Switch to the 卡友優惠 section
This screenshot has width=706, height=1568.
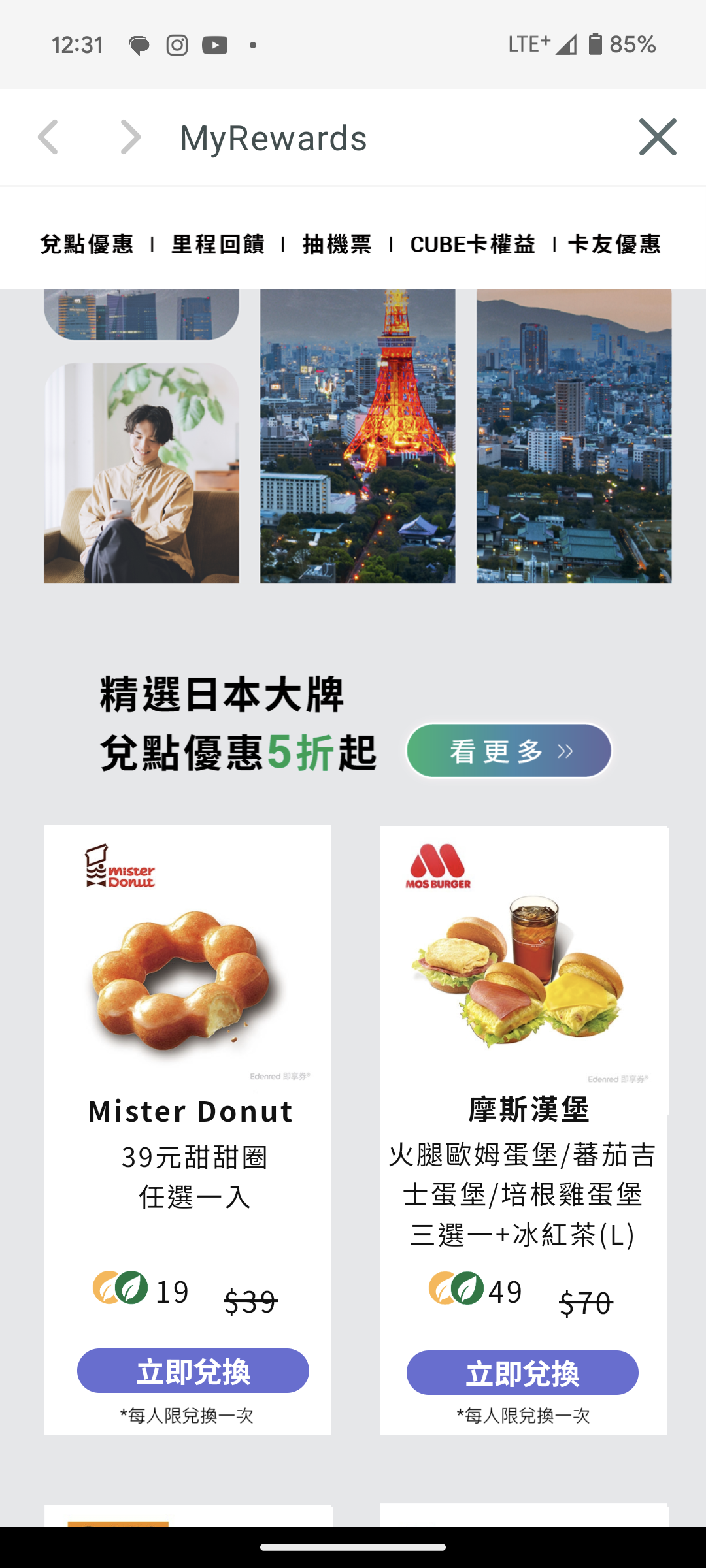click(614, 244)
